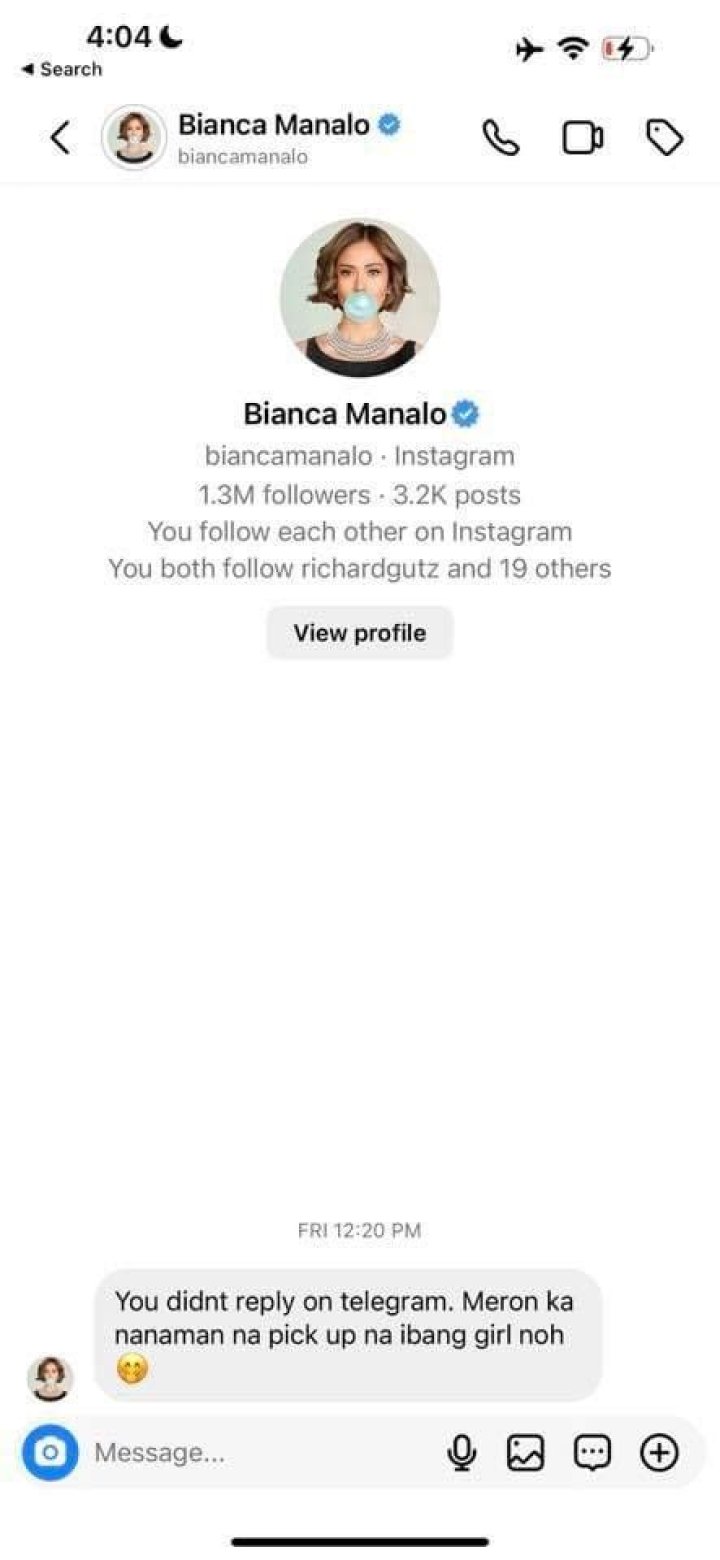Tap the Wi-Fi indicator in the status bar
The width and height of the screenshot is (720, 1560).
571,47
